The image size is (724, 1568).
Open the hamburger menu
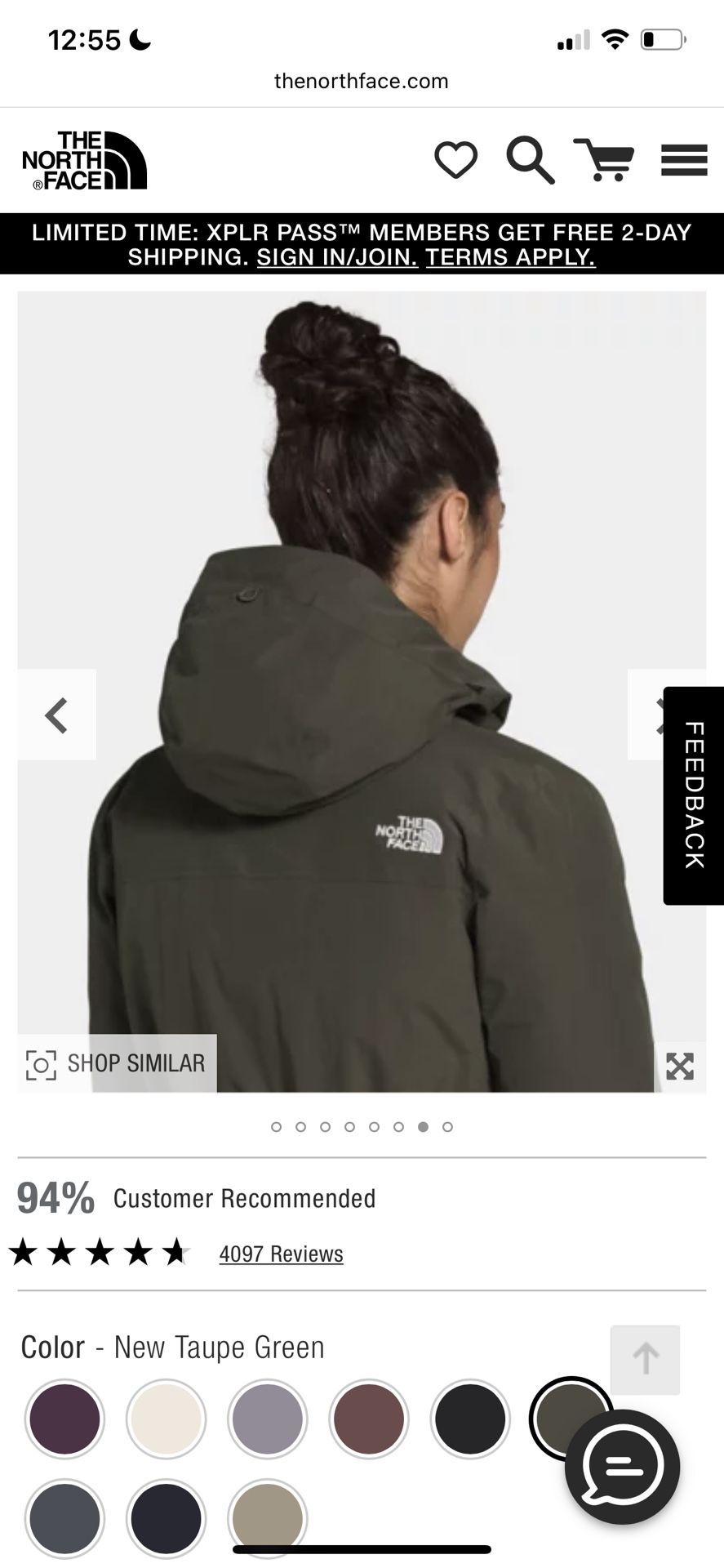click(684, 160)
